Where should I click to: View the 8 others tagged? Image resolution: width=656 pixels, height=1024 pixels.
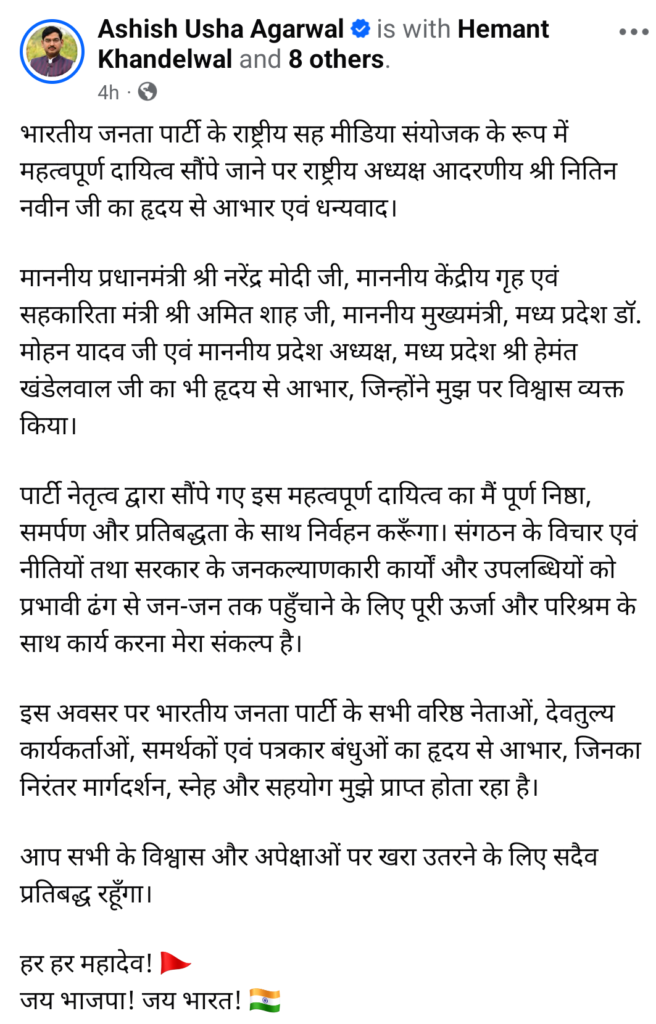336,59
